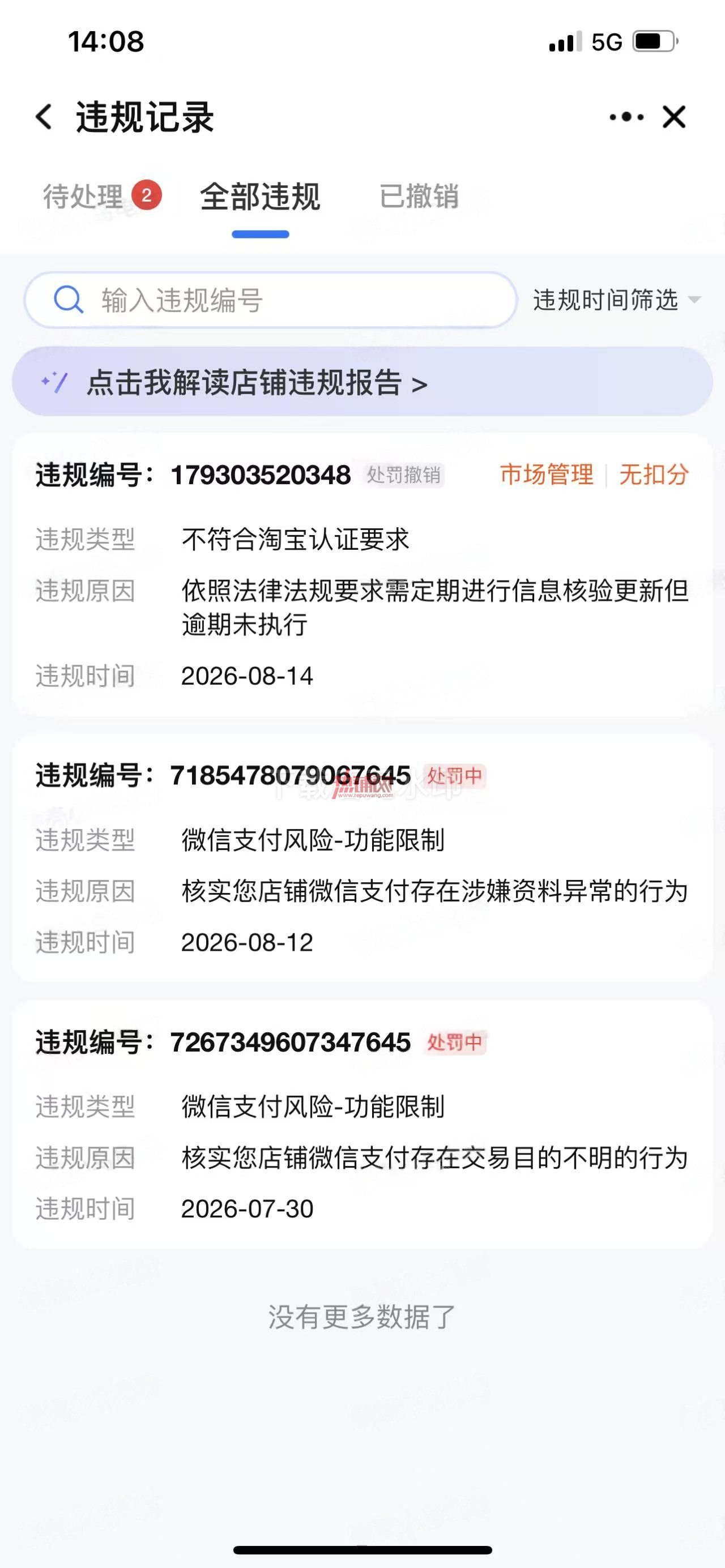This screenshot has height=1568, width=725.
Task: Open the three-dot more options menu
Action: [x=626, y=116]
